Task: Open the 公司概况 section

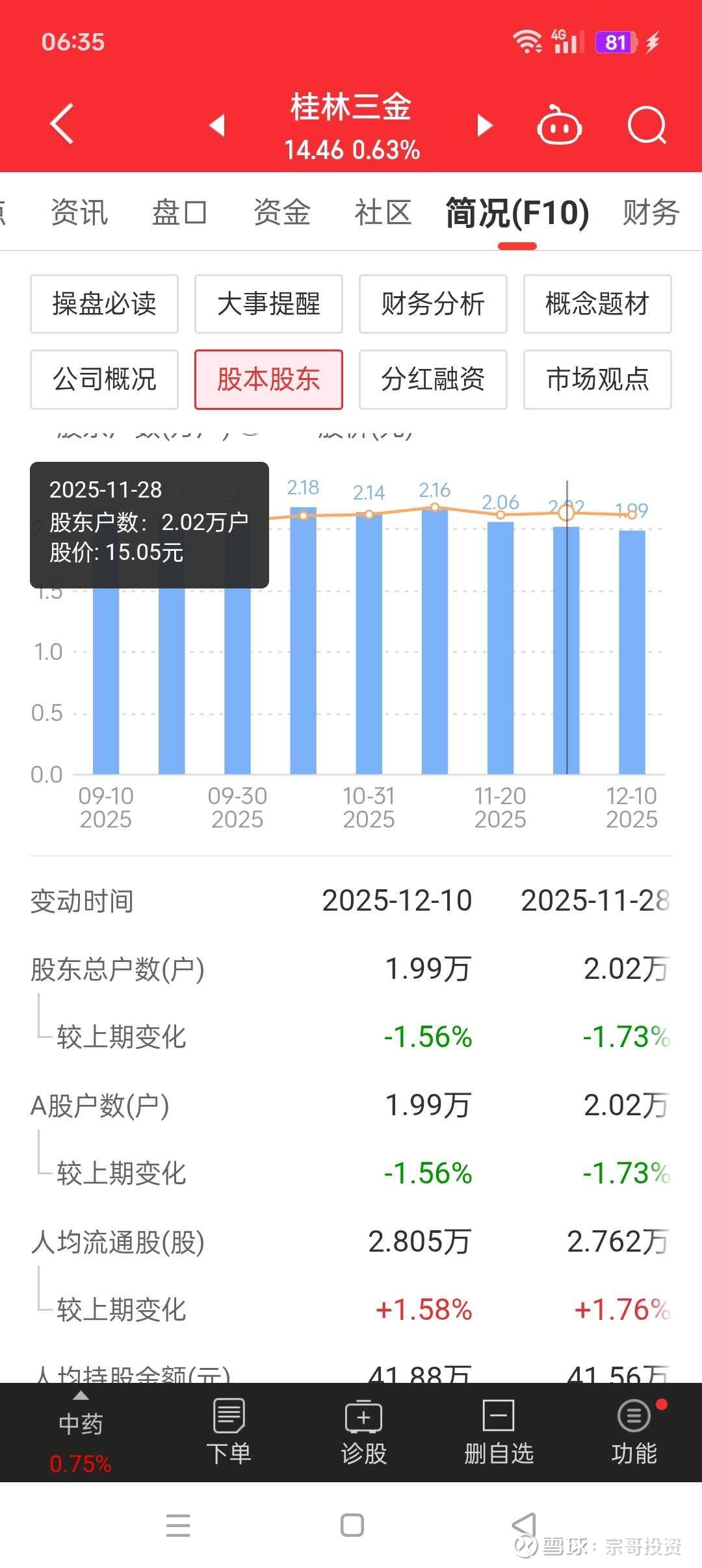Action: click(104, 379)
